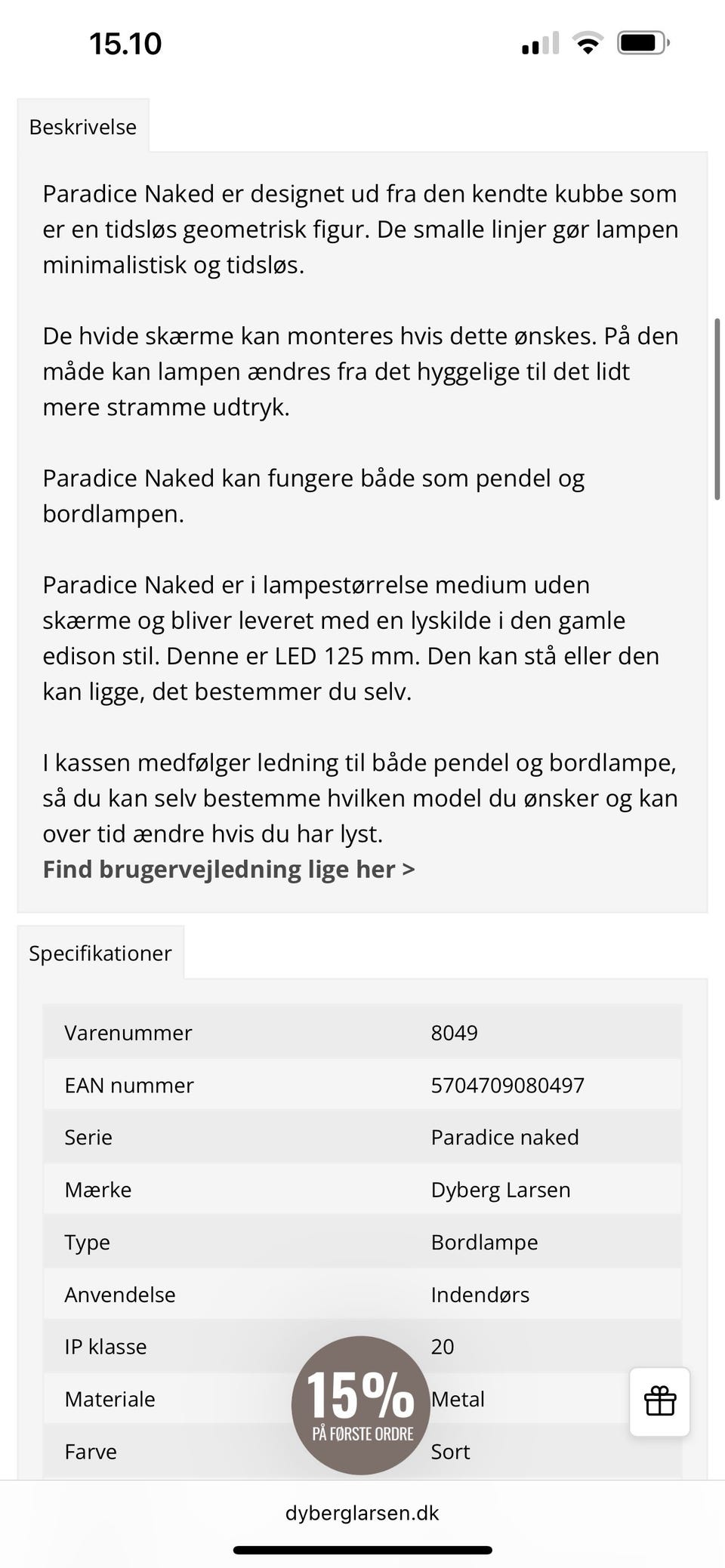
Task: Tap the Wi-Fi status icon
Action: [x=587, y=45]
